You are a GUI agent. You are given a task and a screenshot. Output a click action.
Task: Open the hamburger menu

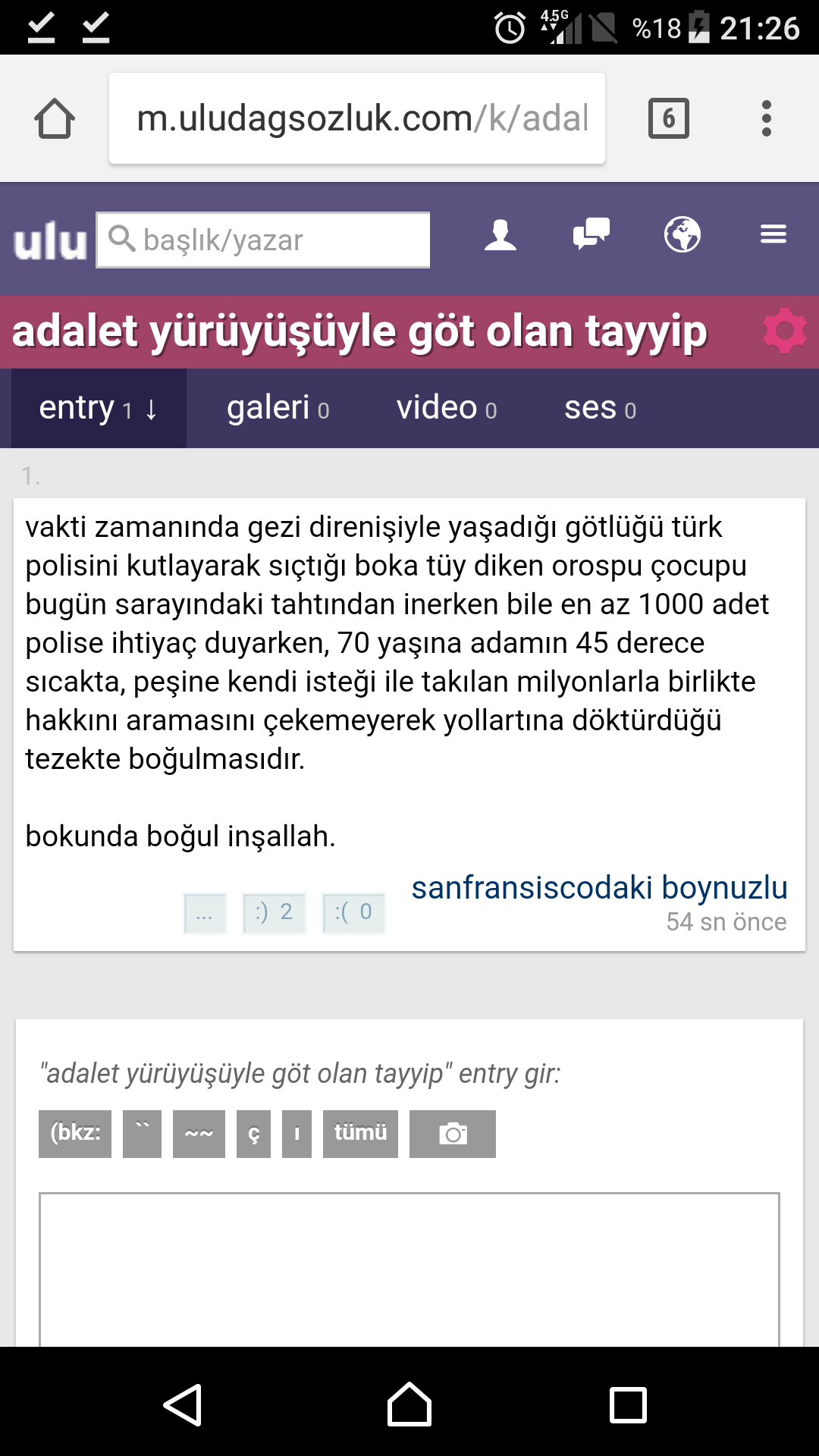click(x=773, y=234)
